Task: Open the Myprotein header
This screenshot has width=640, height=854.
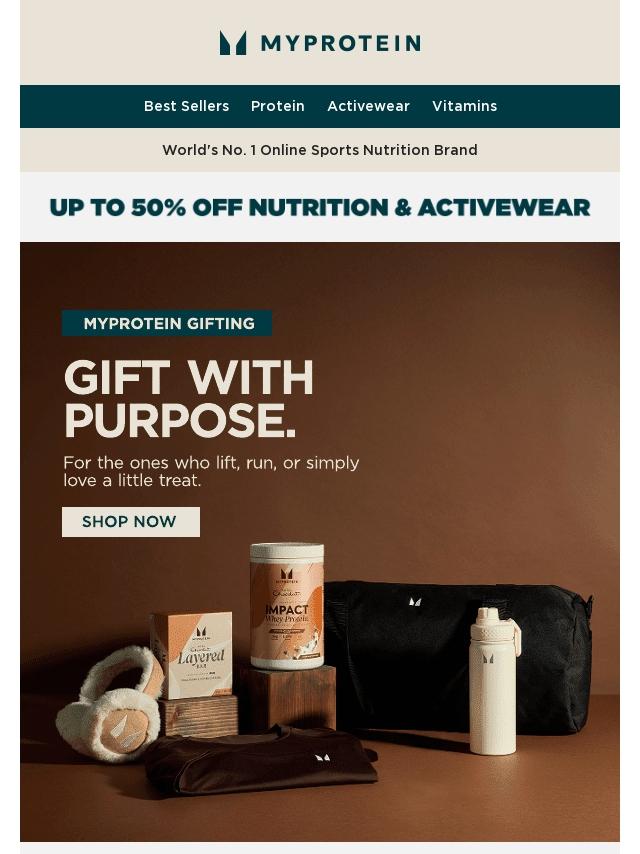Action: pyautogui.click(x=320, y=43)
